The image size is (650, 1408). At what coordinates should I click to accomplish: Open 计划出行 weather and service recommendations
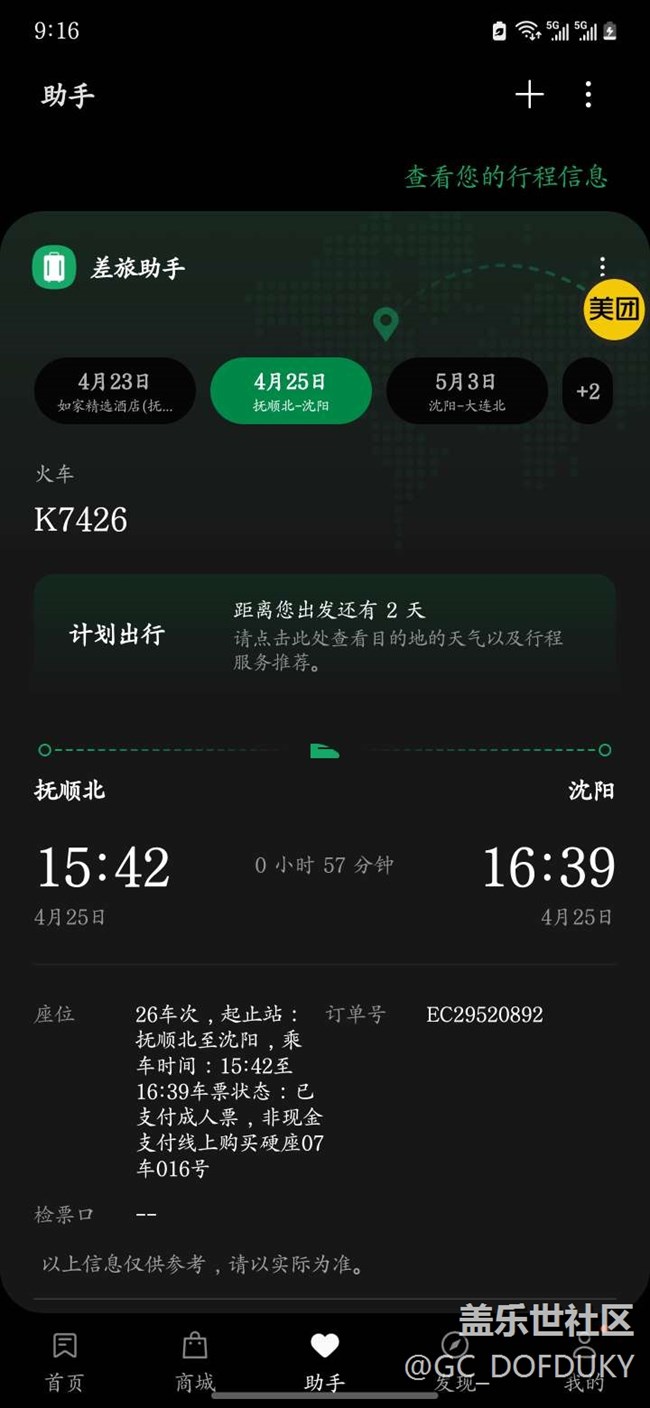[x=324, y=635]
